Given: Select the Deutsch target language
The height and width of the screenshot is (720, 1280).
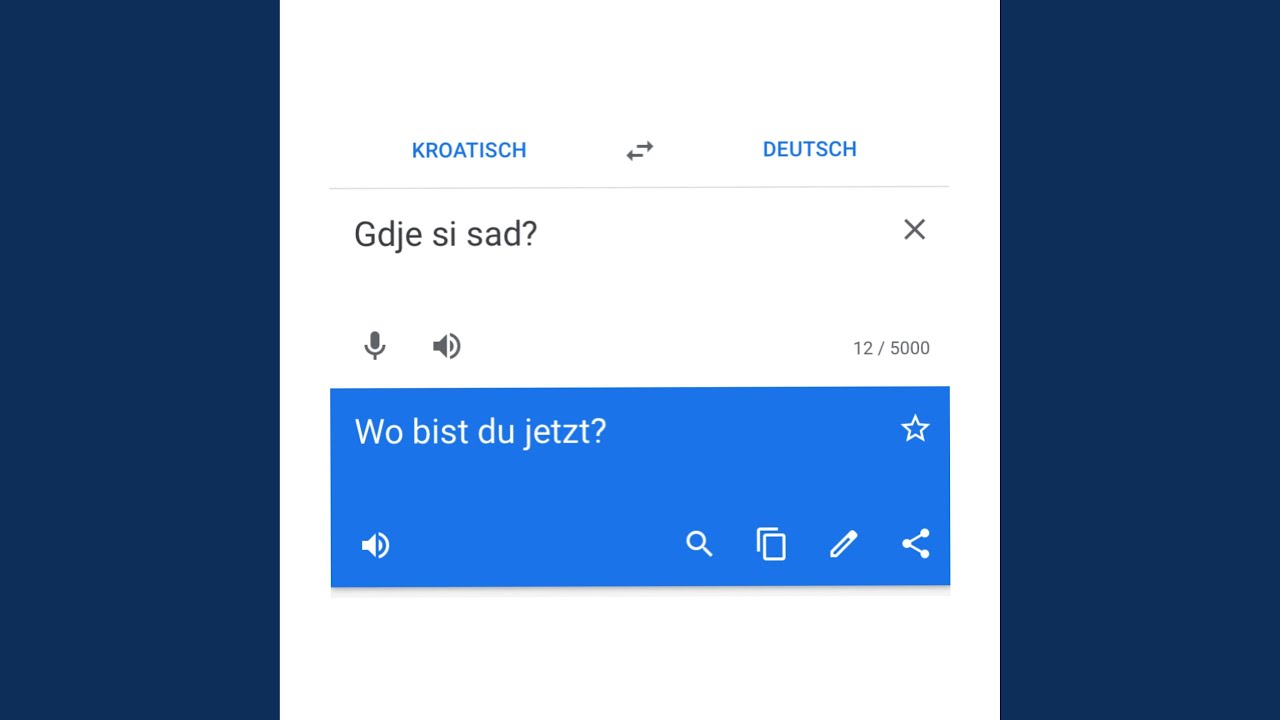Looking at the screenshot, I should tap(810, 149).
